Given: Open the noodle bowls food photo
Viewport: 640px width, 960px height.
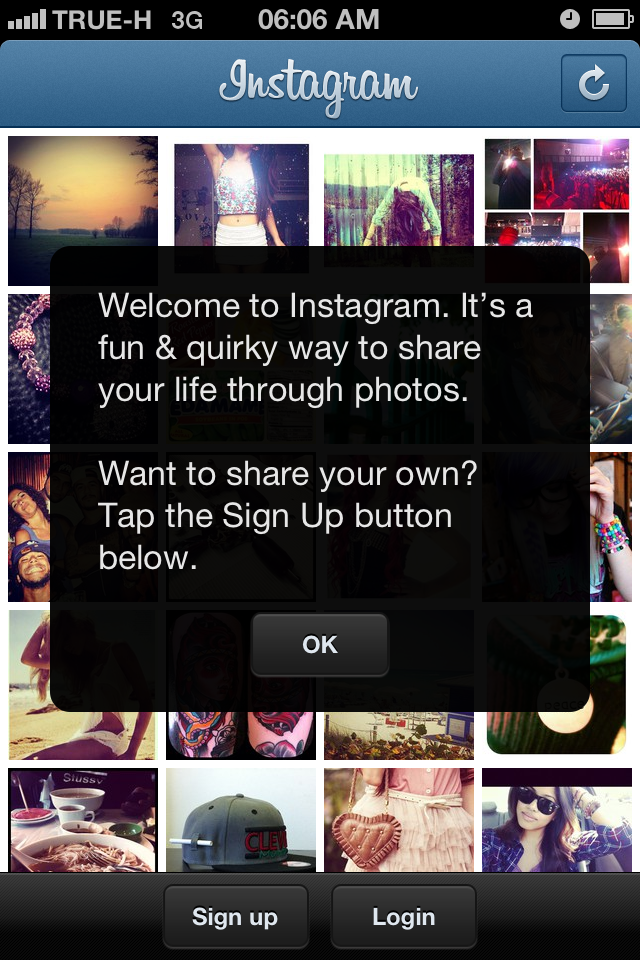Looking at the screenshot, I should point(83,820).
